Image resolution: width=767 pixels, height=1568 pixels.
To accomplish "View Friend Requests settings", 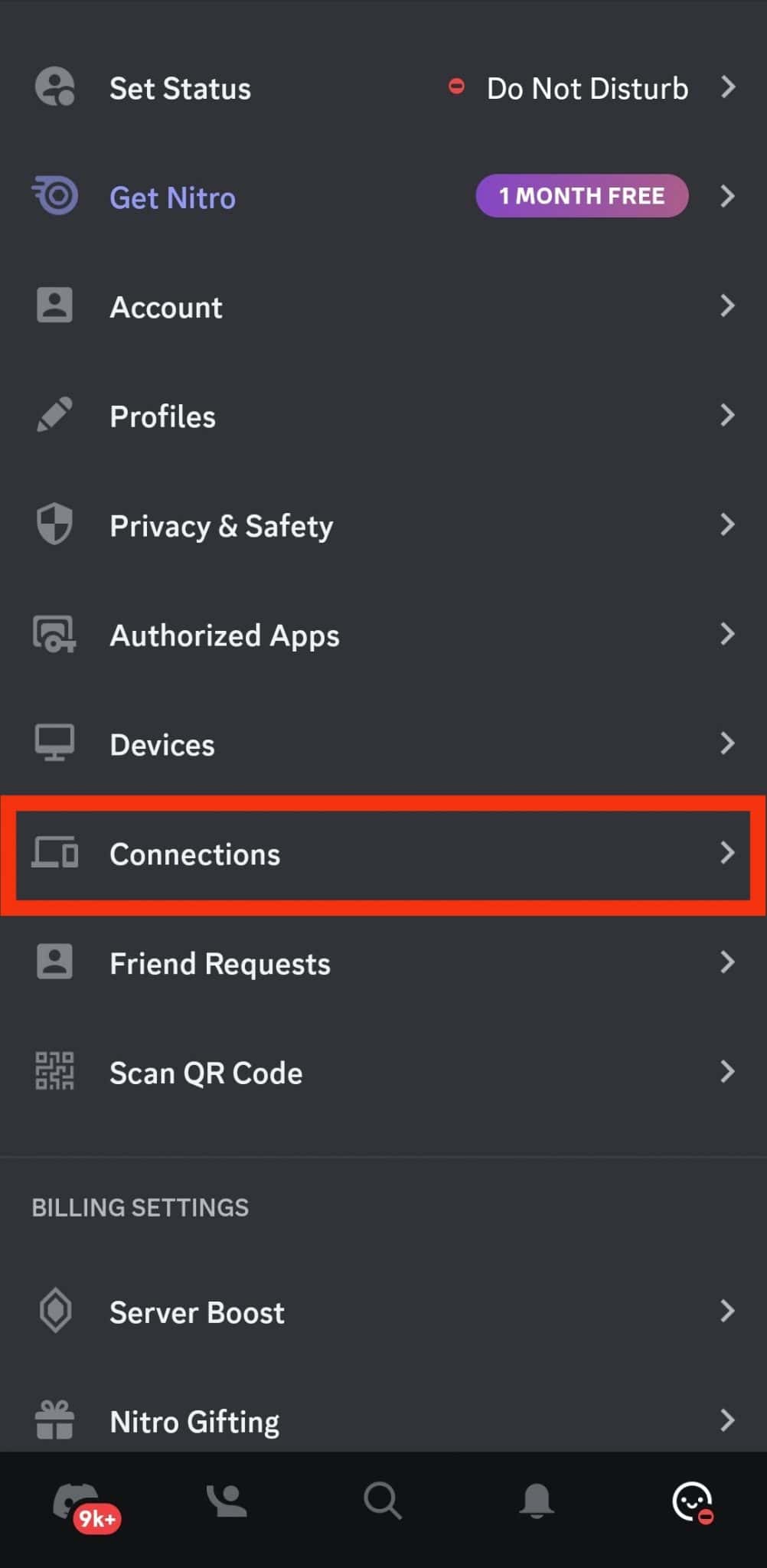I will pos(383,963).
